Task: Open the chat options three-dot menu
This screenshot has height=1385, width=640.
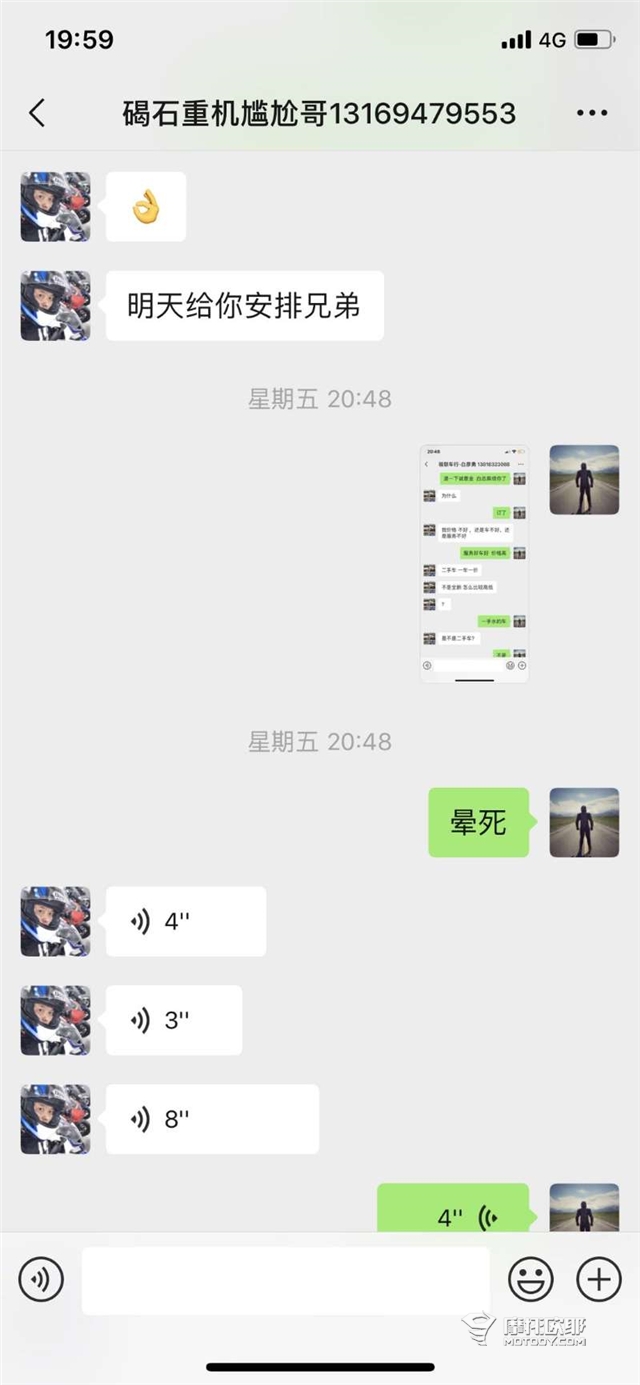Action: click(592, 113)
